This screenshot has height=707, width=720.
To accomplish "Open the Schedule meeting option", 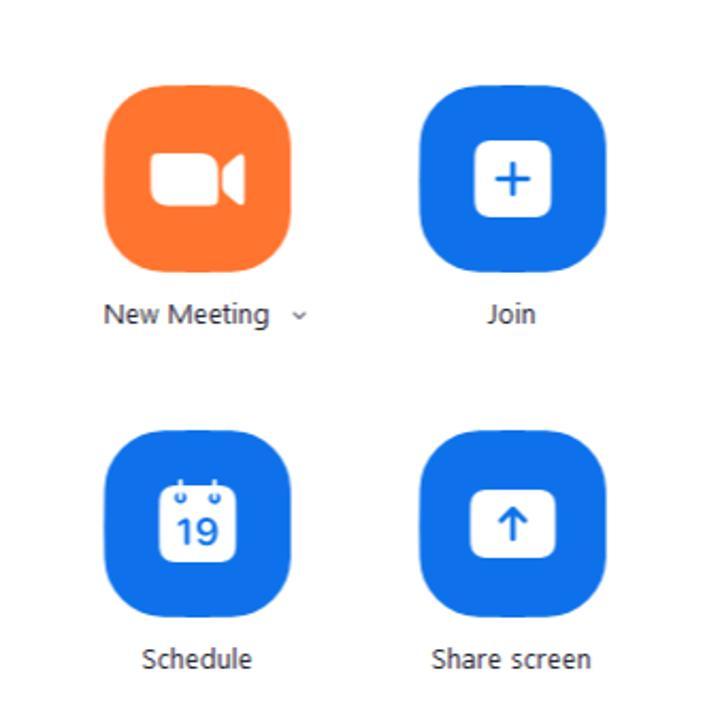I will [197, 524].
